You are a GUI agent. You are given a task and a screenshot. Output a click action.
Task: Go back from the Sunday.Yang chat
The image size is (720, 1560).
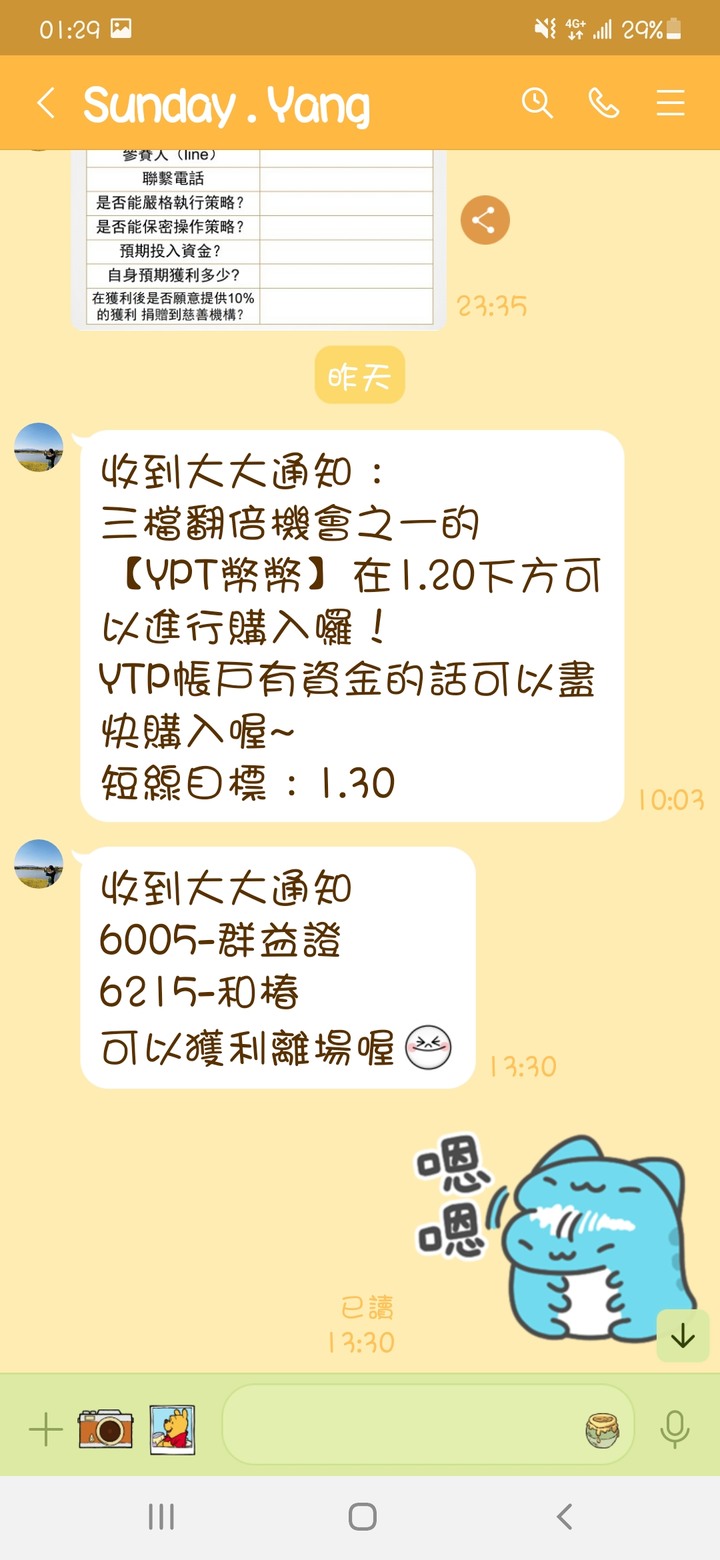click(x=45, y=103)
